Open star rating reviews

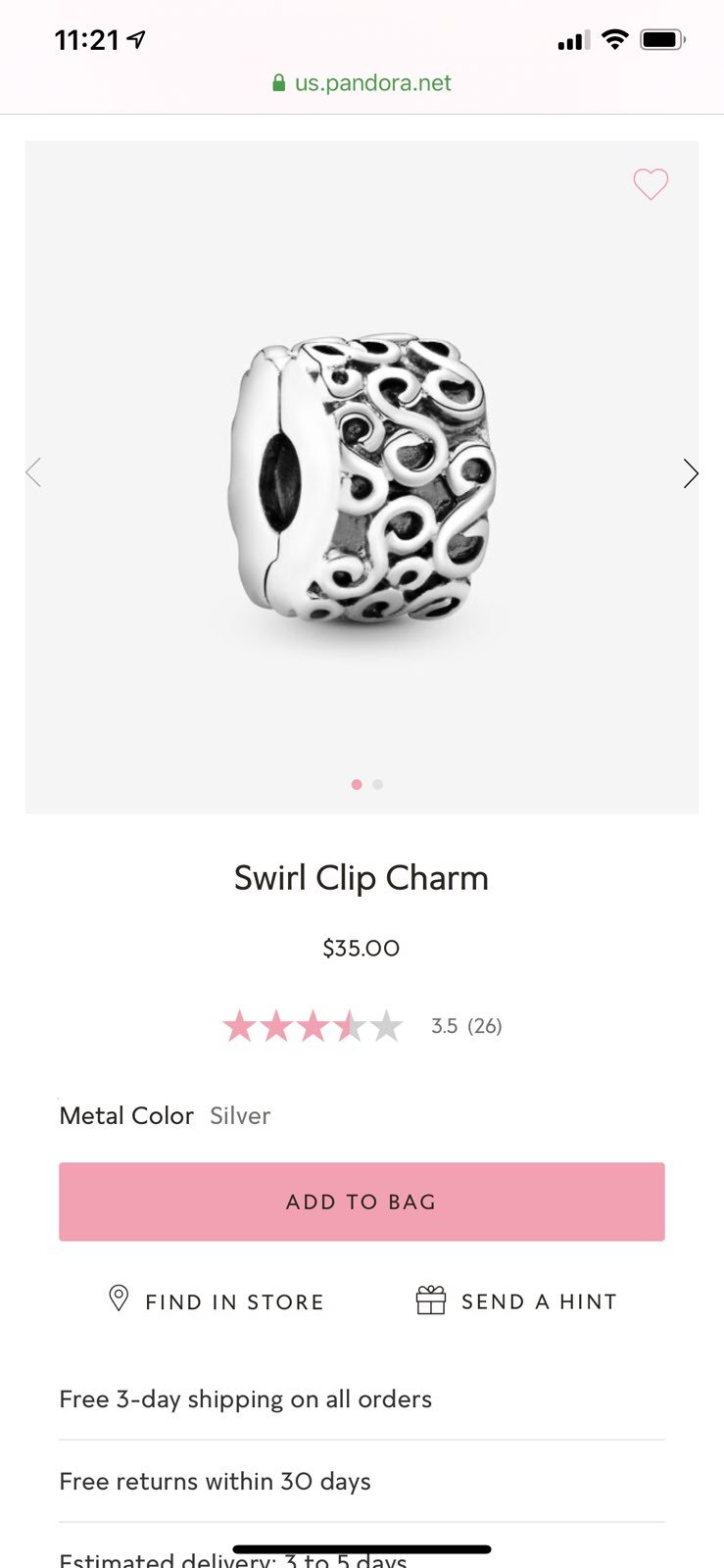(362, 1026)
